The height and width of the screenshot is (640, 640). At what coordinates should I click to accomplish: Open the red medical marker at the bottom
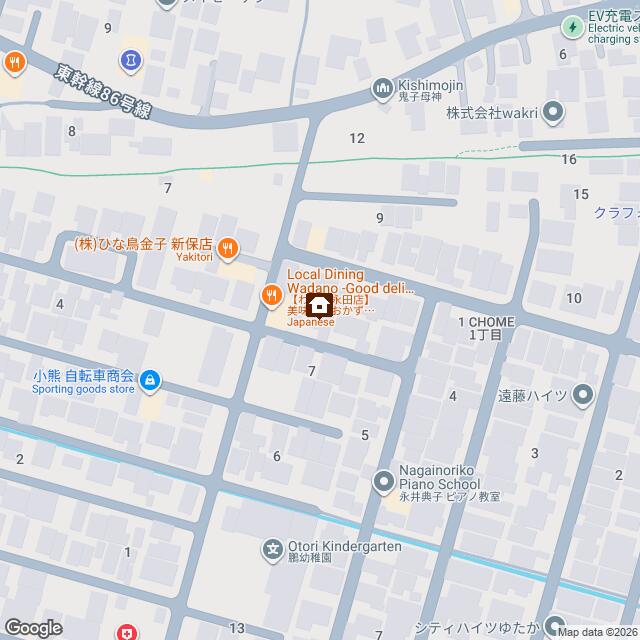[x=127, y=632]
